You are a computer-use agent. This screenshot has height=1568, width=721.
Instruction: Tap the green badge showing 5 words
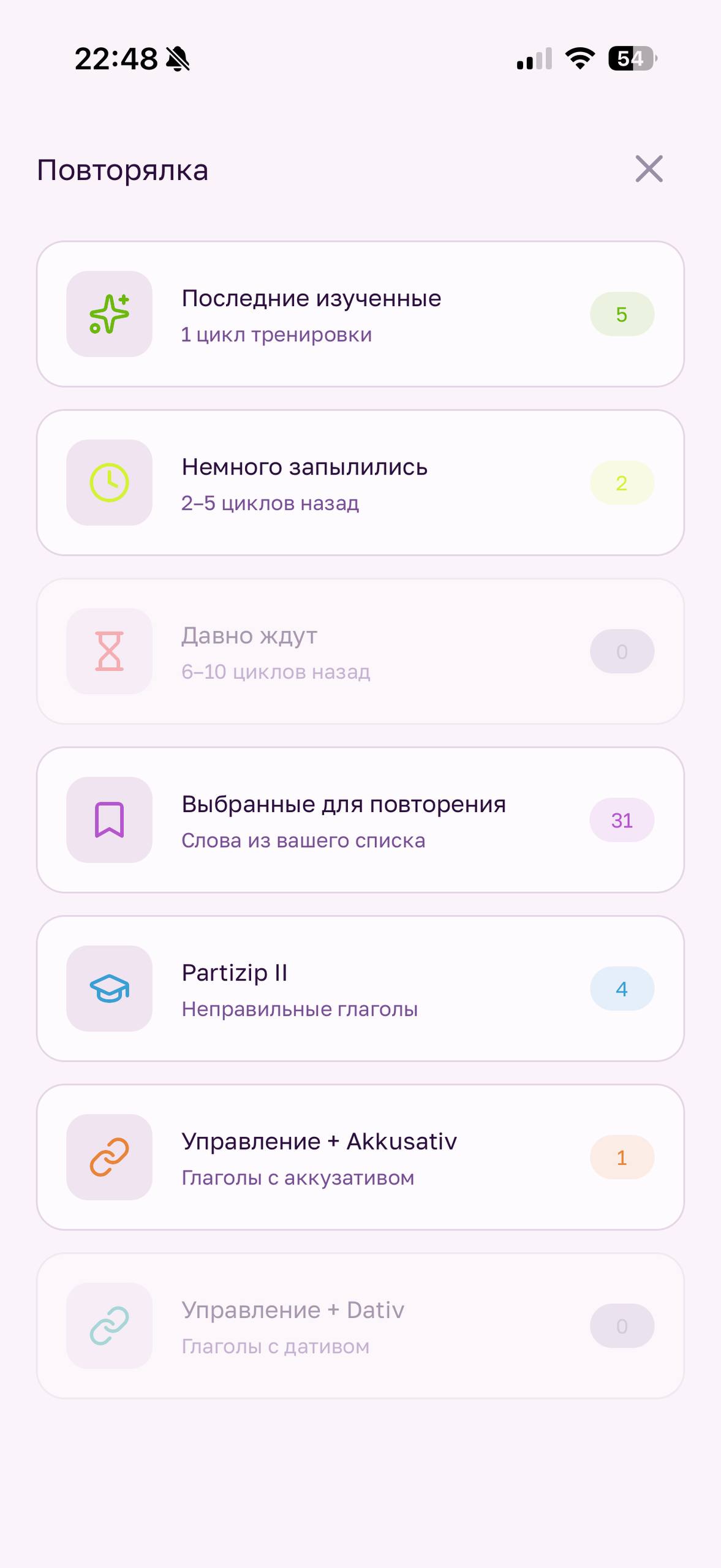[622, 314]
